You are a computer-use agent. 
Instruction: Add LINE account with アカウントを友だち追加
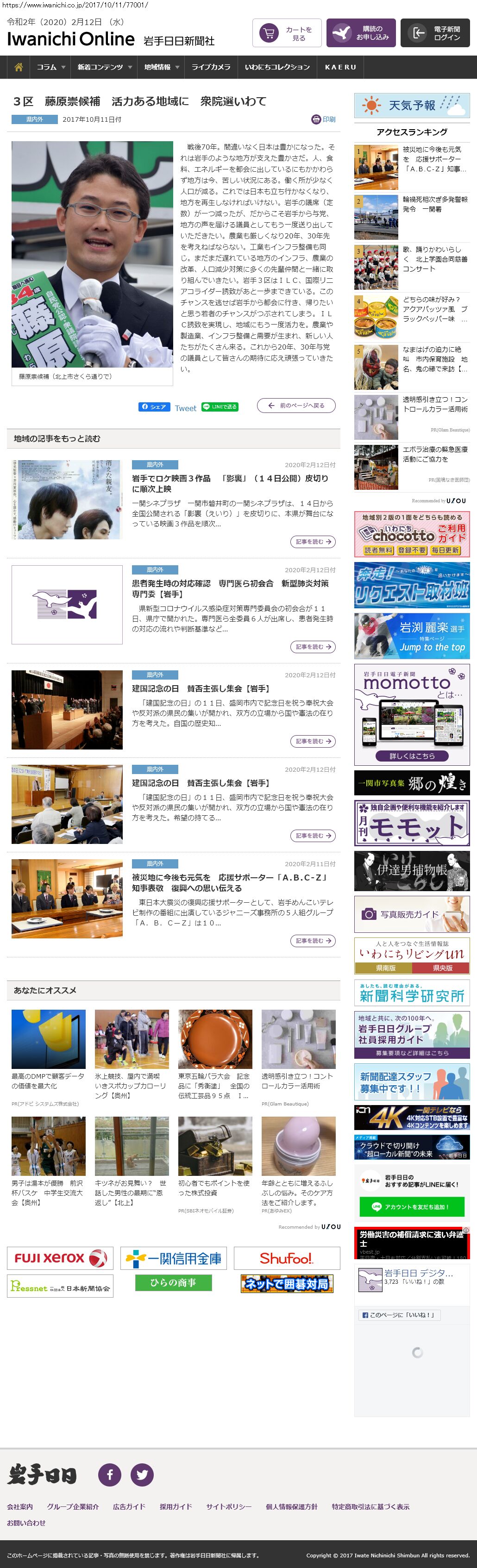pos(411,1206)
